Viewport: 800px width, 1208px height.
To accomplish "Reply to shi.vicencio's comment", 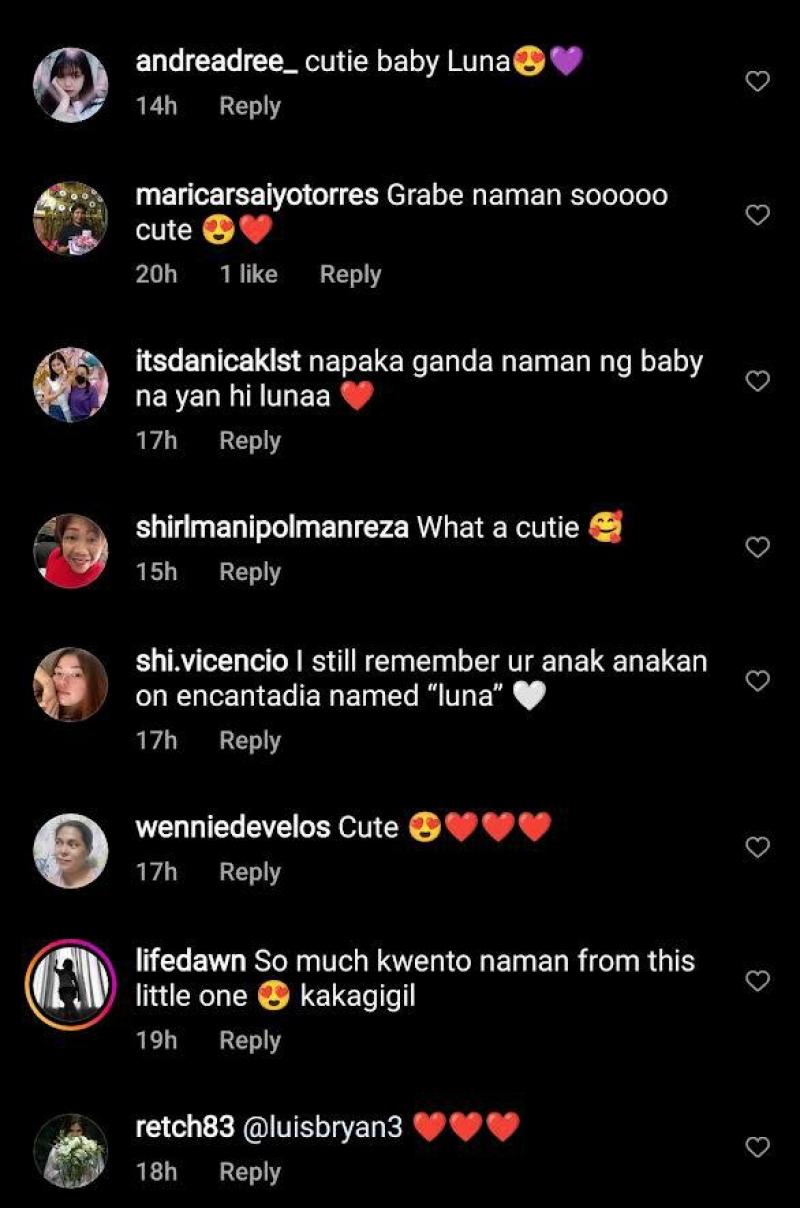I will (249, 741).
